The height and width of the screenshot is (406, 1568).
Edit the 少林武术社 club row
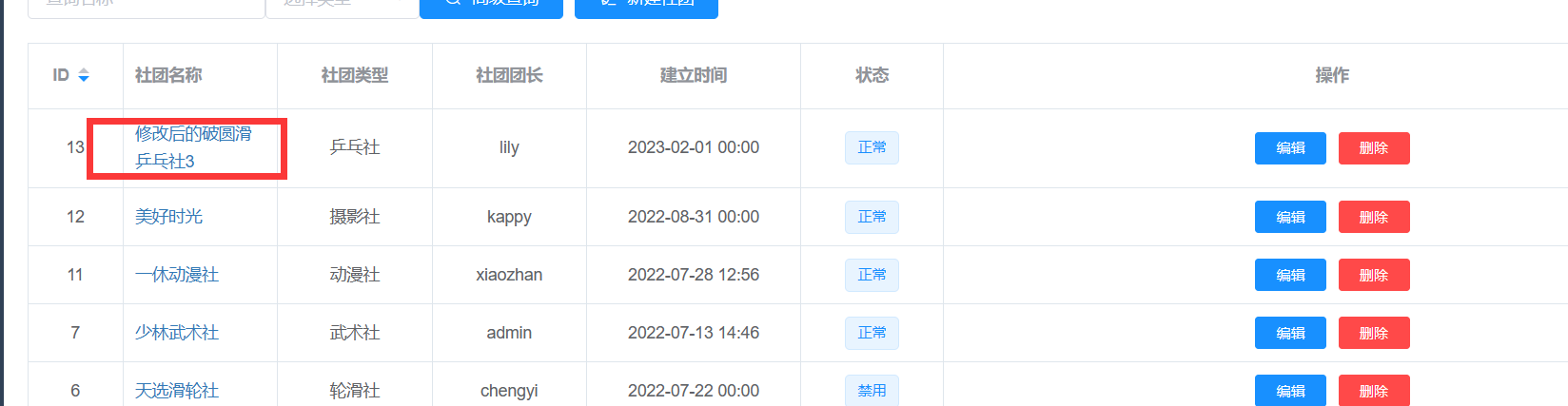click(x=1289, y=334)
